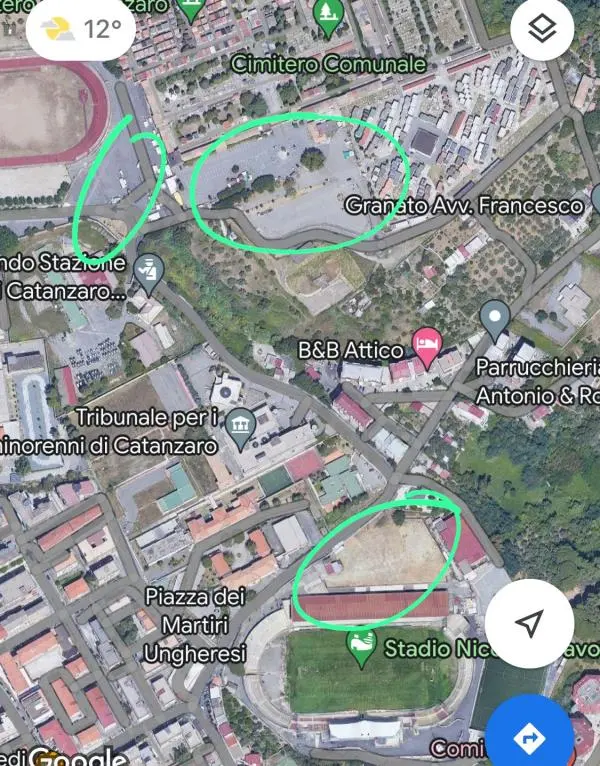
Task: Start directions with the blue arrow button
Action: 528,739
